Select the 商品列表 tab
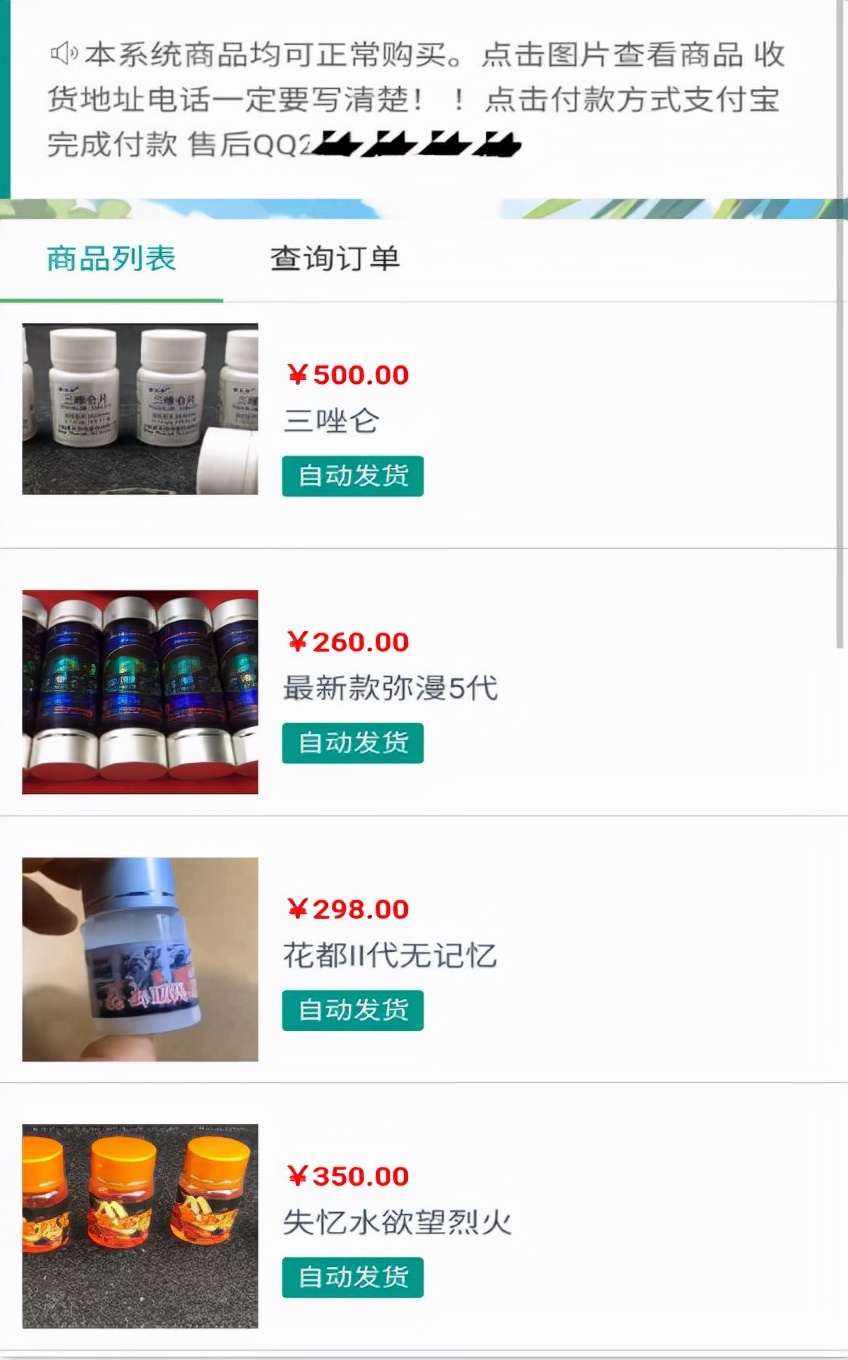 pos(112,259)
